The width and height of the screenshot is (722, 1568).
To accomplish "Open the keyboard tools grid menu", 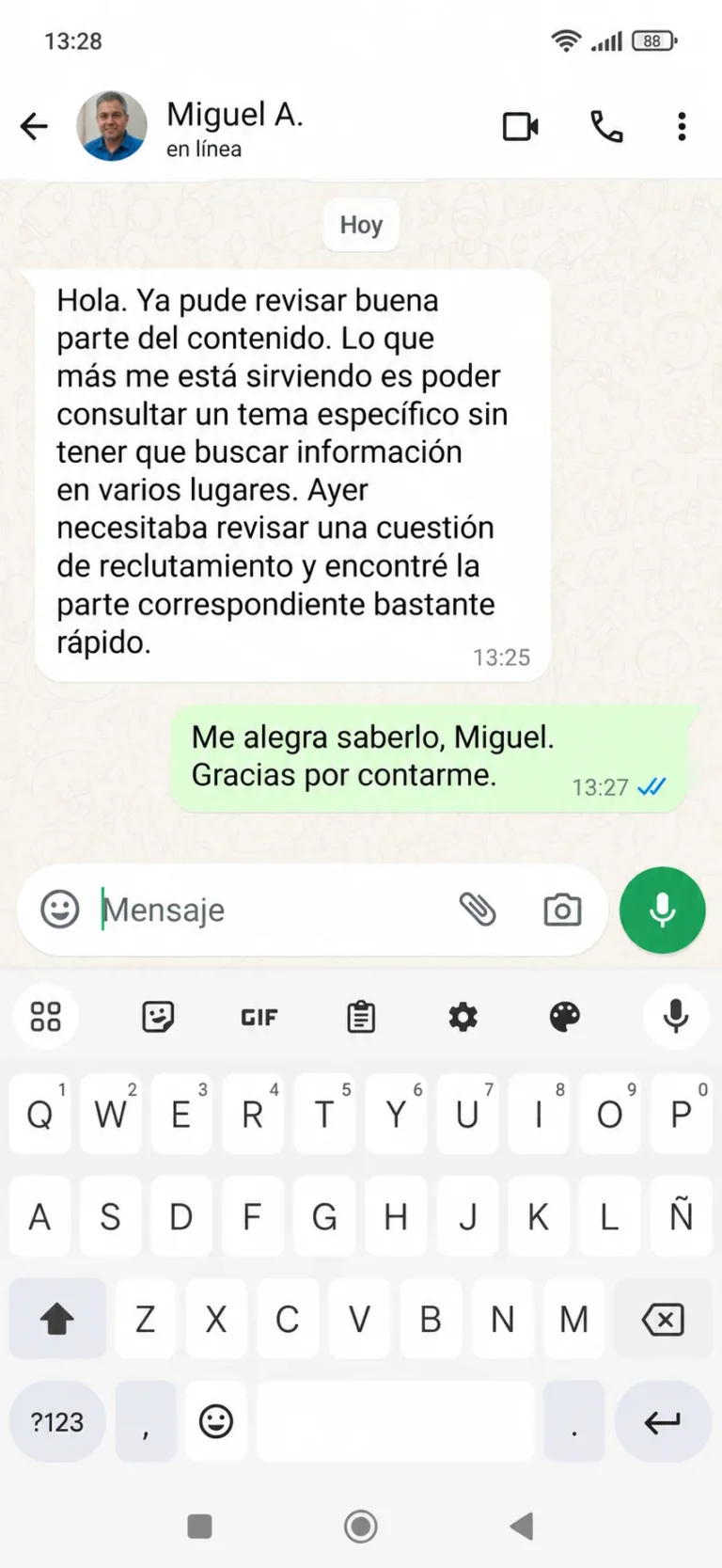I will point(45,1017).
